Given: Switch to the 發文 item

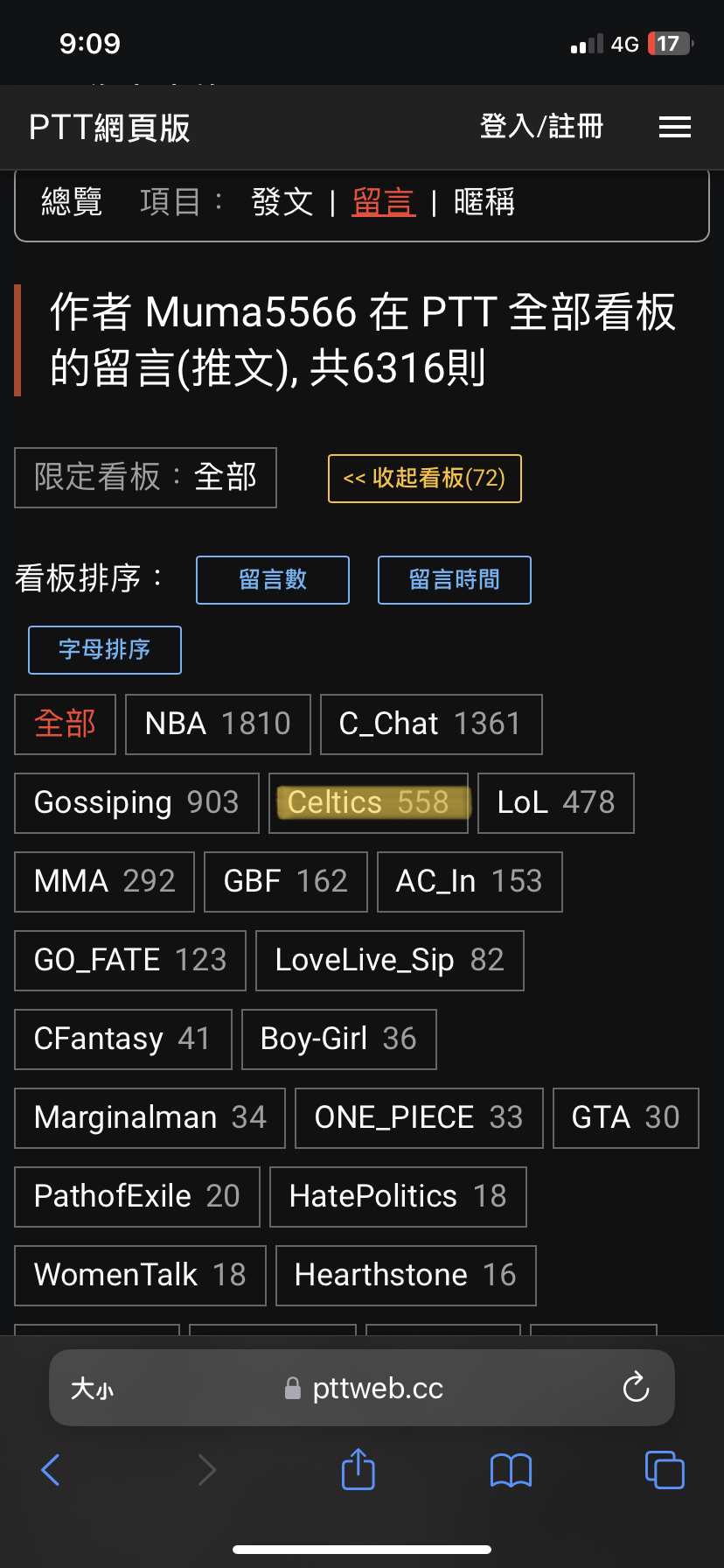Looking at the screenshot, I should (282, 202).
